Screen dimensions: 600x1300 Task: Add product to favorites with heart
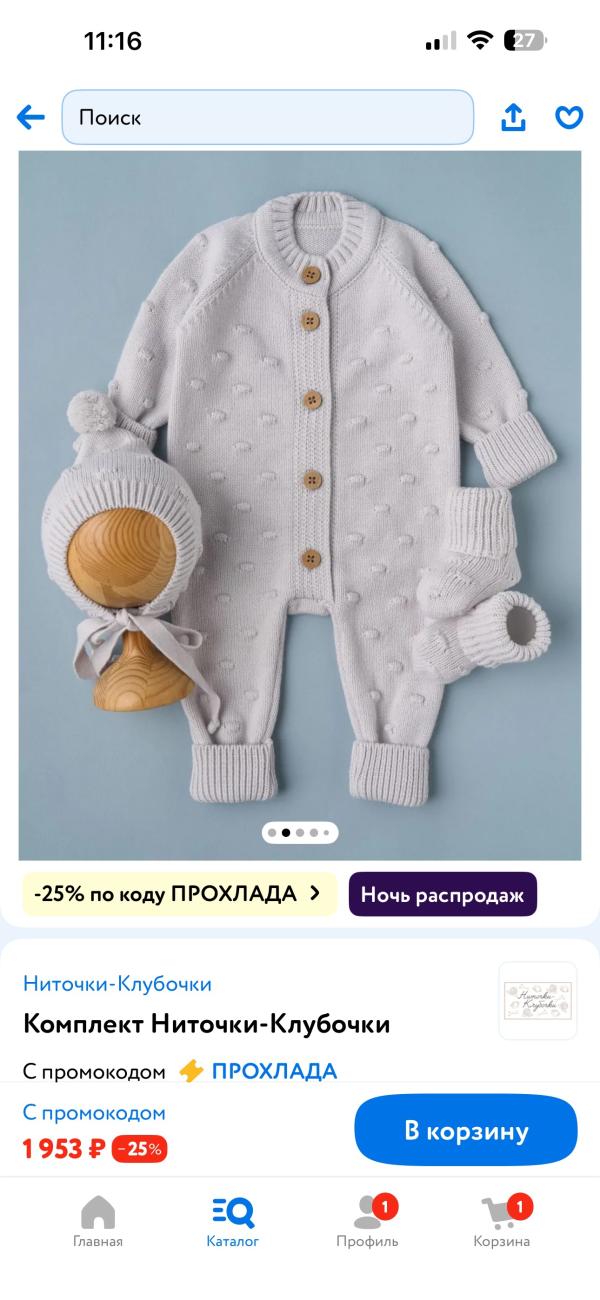(569, 118)
